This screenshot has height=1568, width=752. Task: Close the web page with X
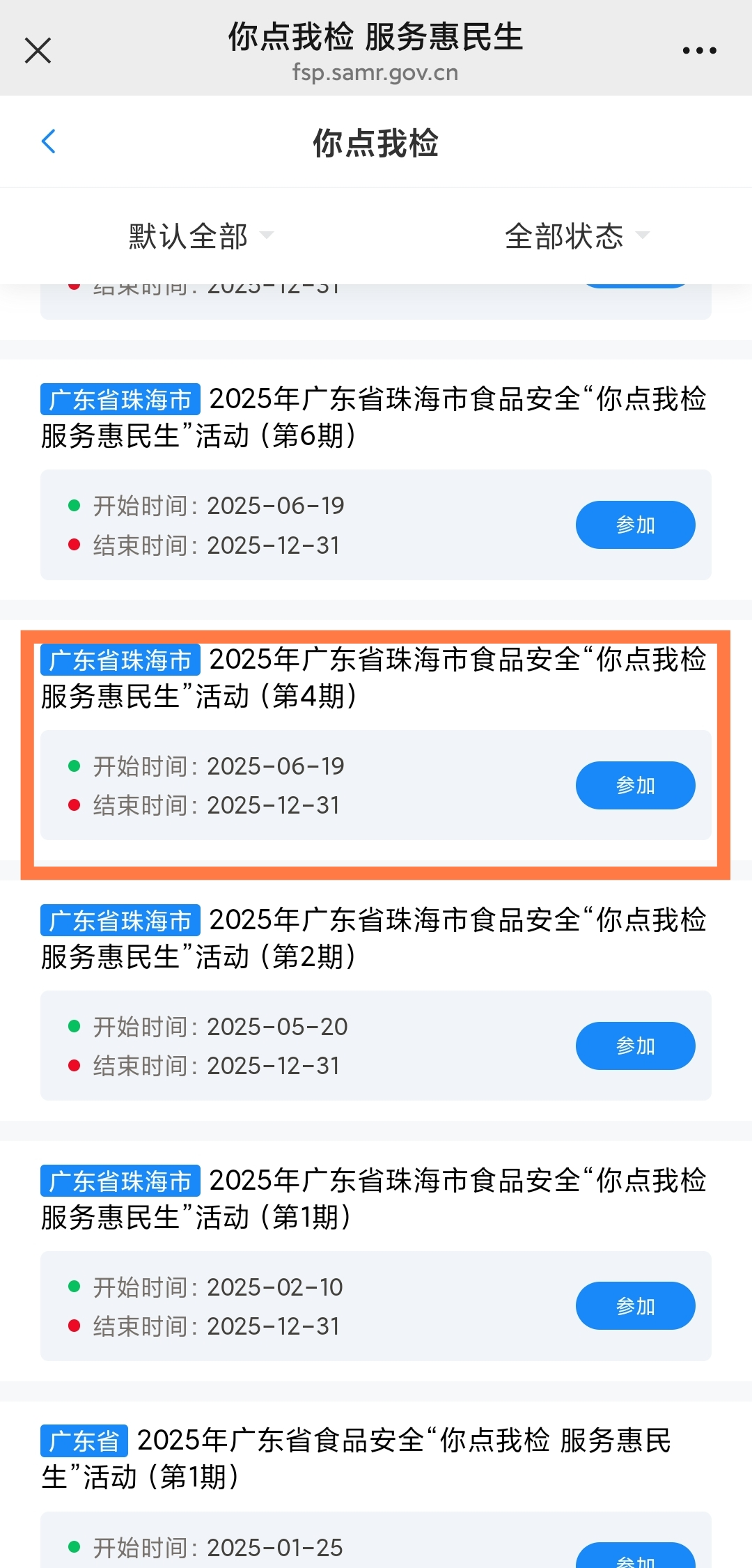[38, 50]
